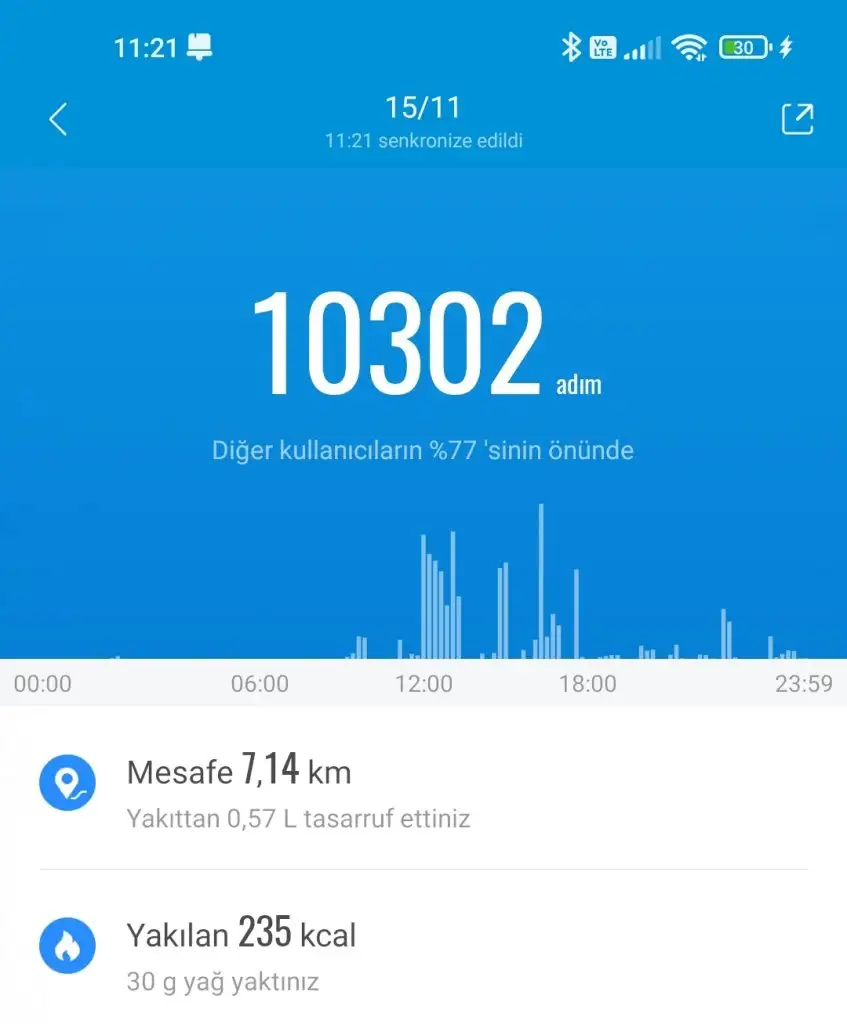The image size is (847, 1024).
Task: Share the 15/11 step summary
Action: pos(796,119)
